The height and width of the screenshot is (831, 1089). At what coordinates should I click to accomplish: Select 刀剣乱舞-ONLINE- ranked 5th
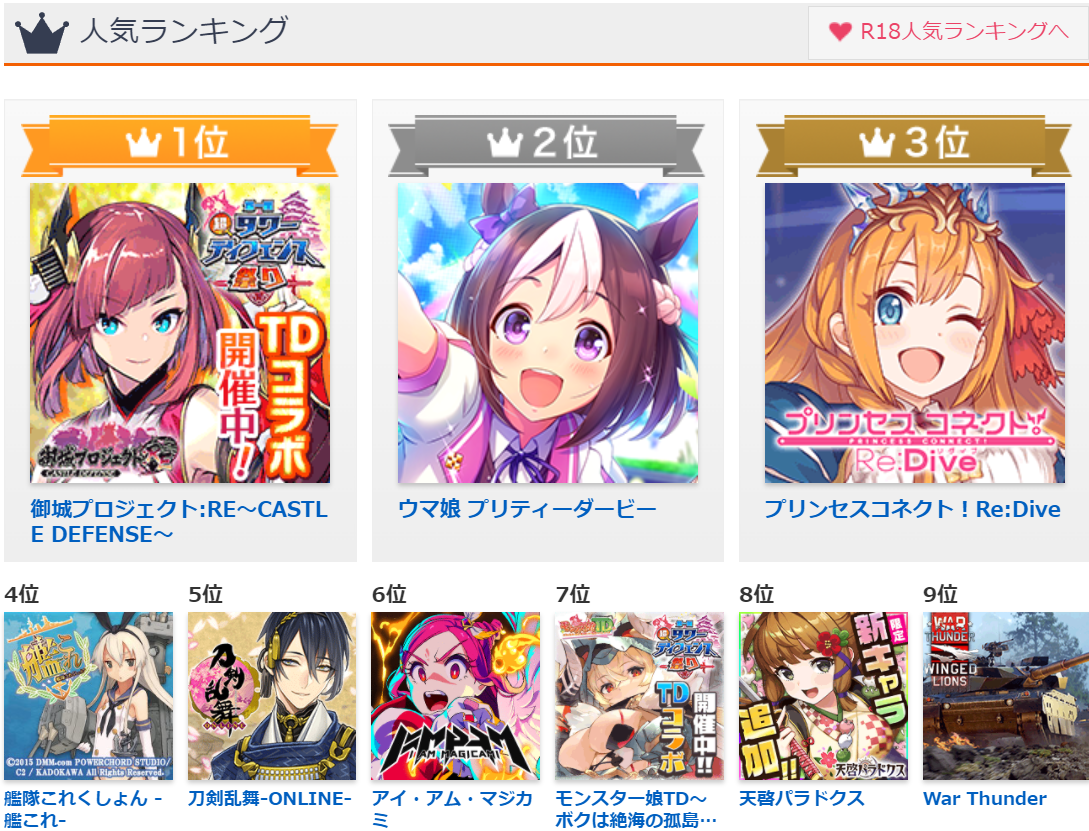coord(272,696)
